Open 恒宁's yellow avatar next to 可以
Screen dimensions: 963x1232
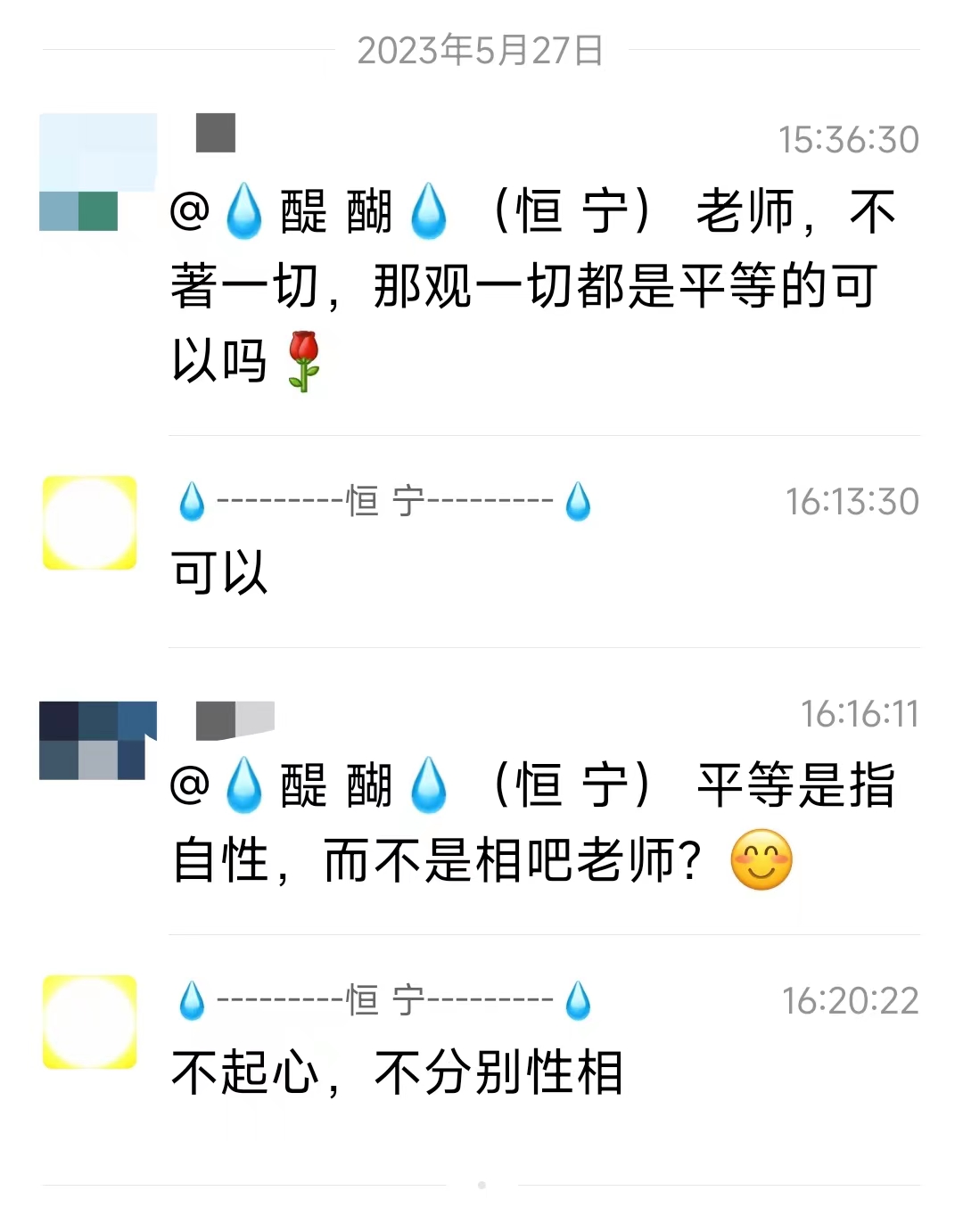(x=89, y=523)
